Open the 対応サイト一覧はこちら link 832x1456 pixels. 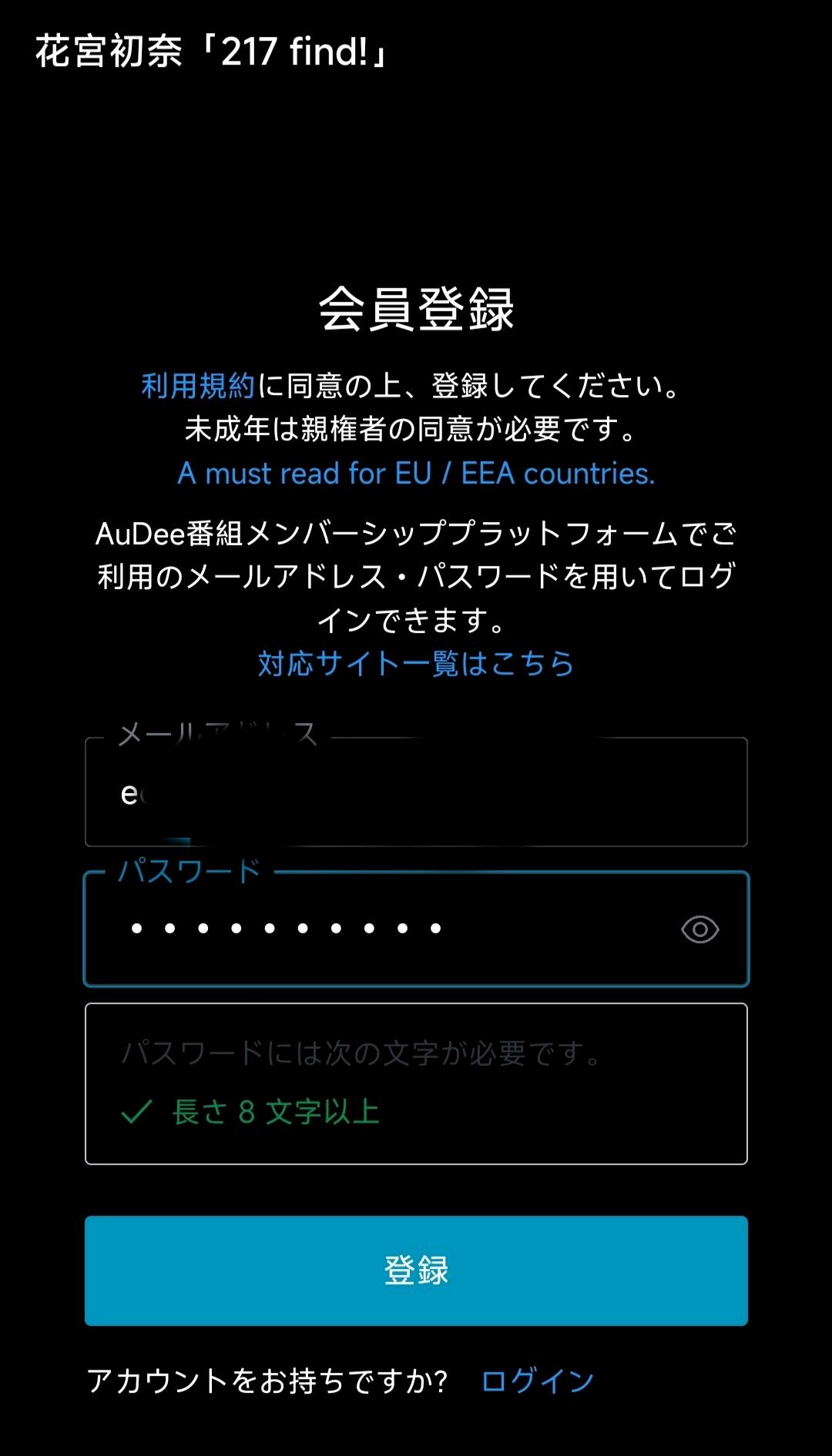(x=416, y=663)
